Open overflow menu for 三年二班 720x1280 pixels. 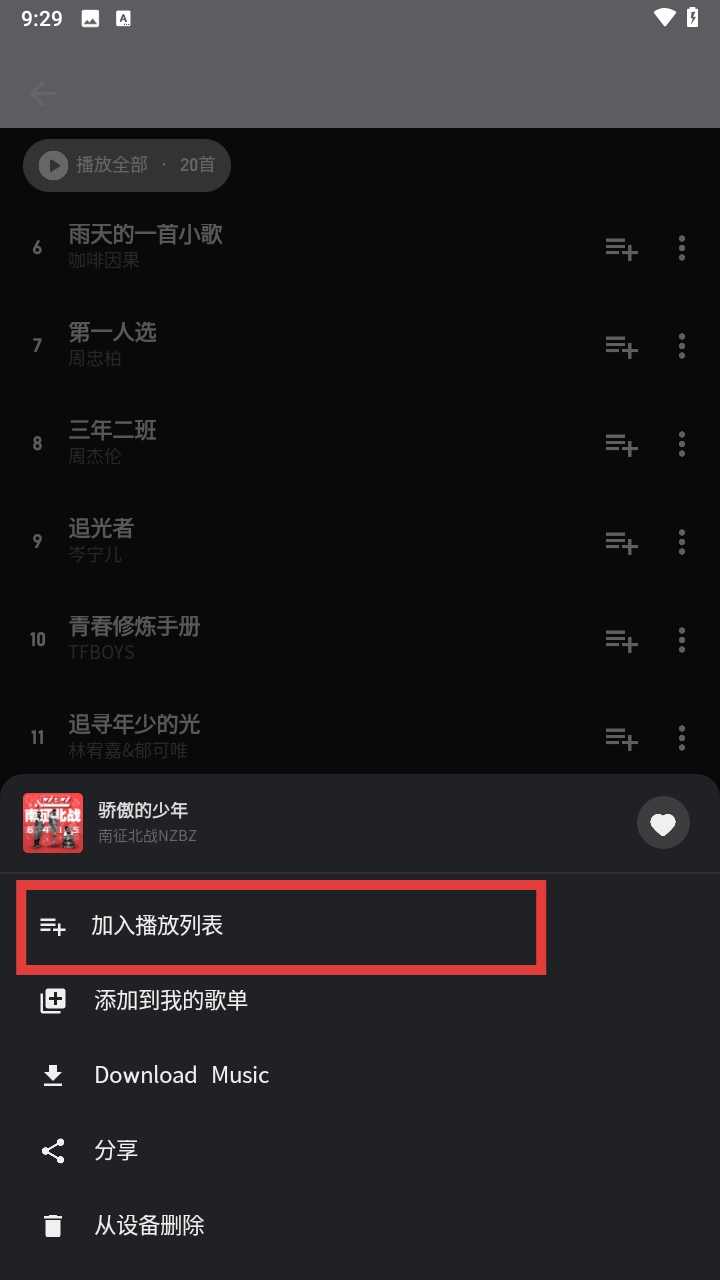click(x=682, y=443)
